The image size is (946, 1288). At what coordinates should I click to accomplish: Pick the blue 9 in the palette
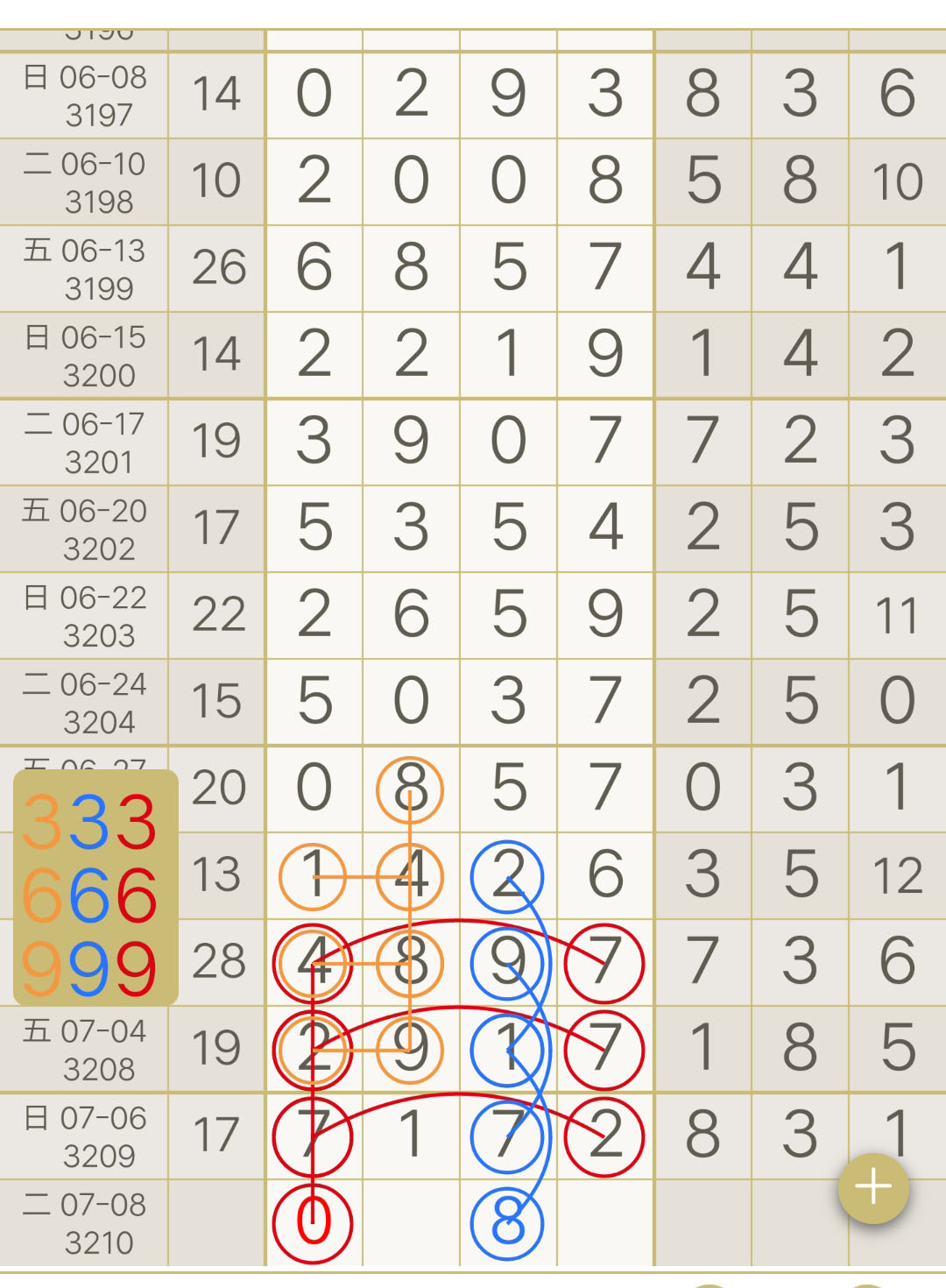(x=88, y=970)
